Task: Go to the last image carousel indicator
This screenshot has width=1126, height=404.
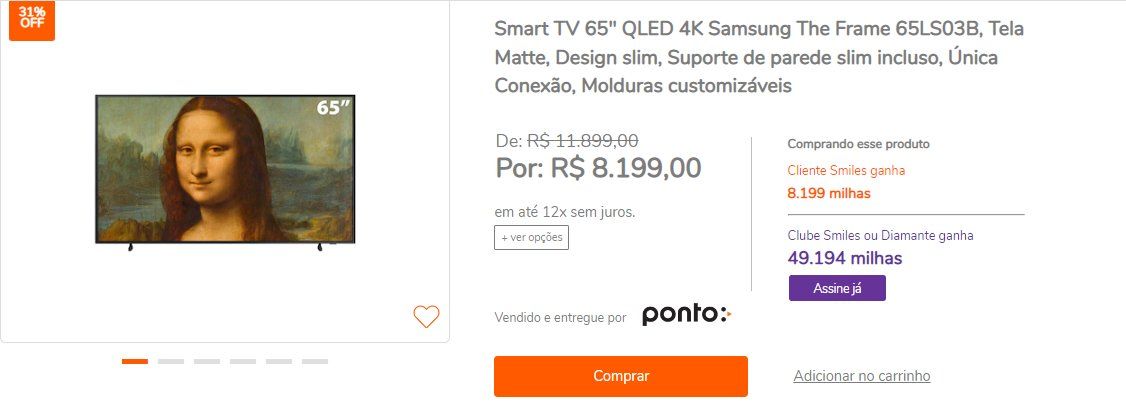Action: click(315, 361)
